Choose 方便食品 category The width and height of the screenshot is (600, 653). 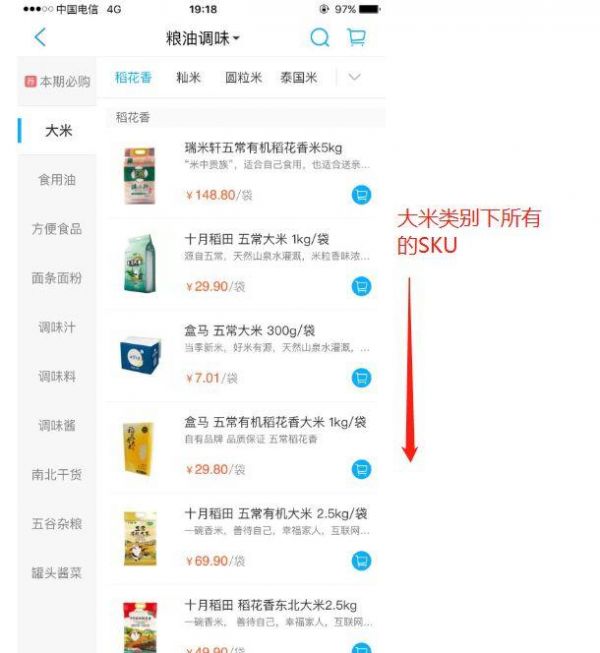pos(57,229)
